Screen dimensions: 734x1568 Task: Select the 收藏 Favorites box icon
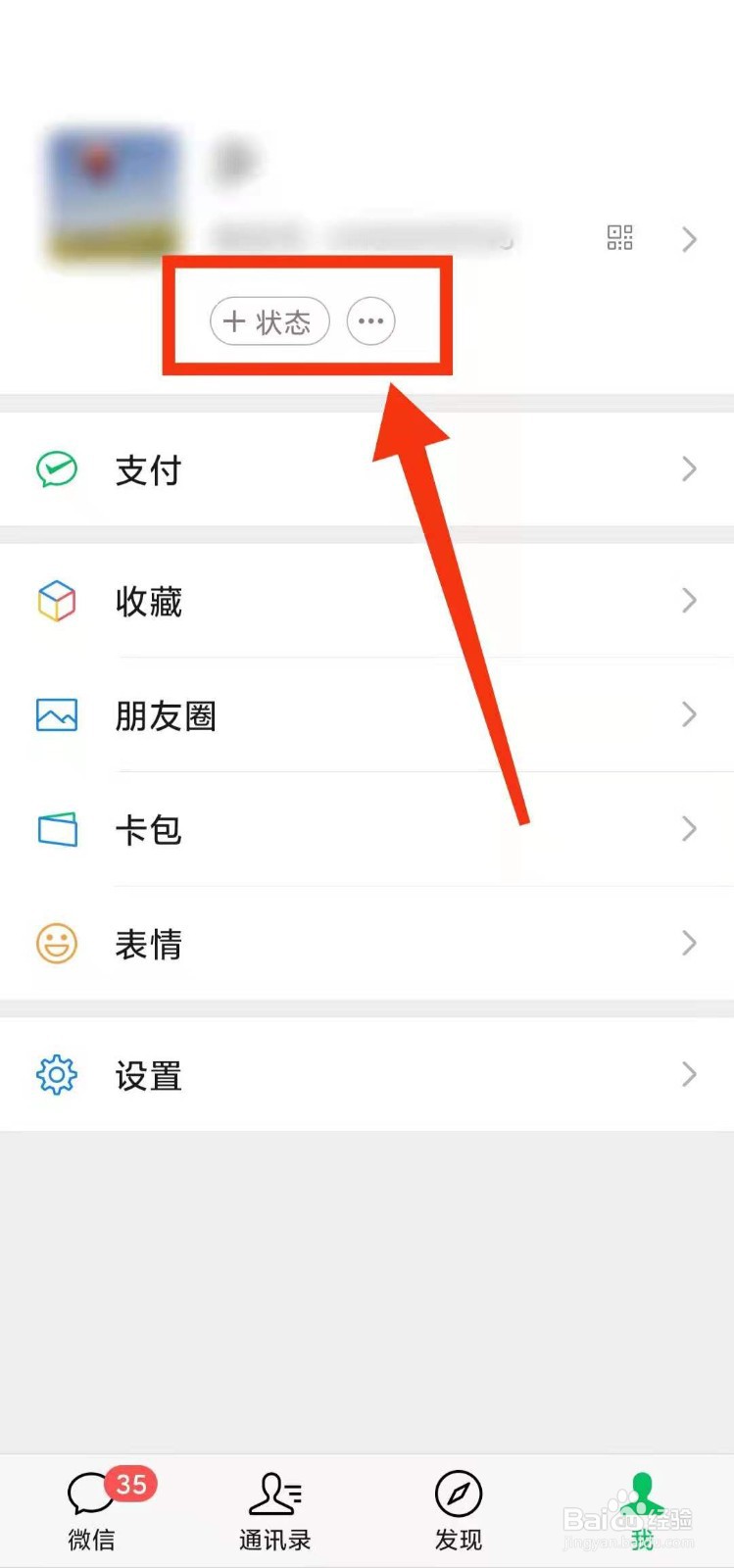click(56, 602)
